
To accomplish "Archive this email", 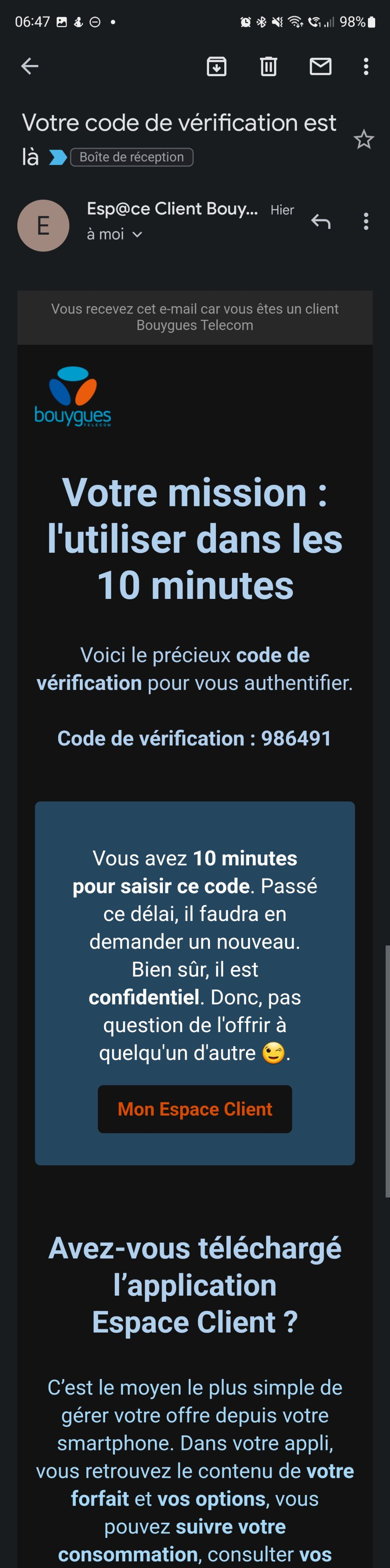I will [217, 66].
